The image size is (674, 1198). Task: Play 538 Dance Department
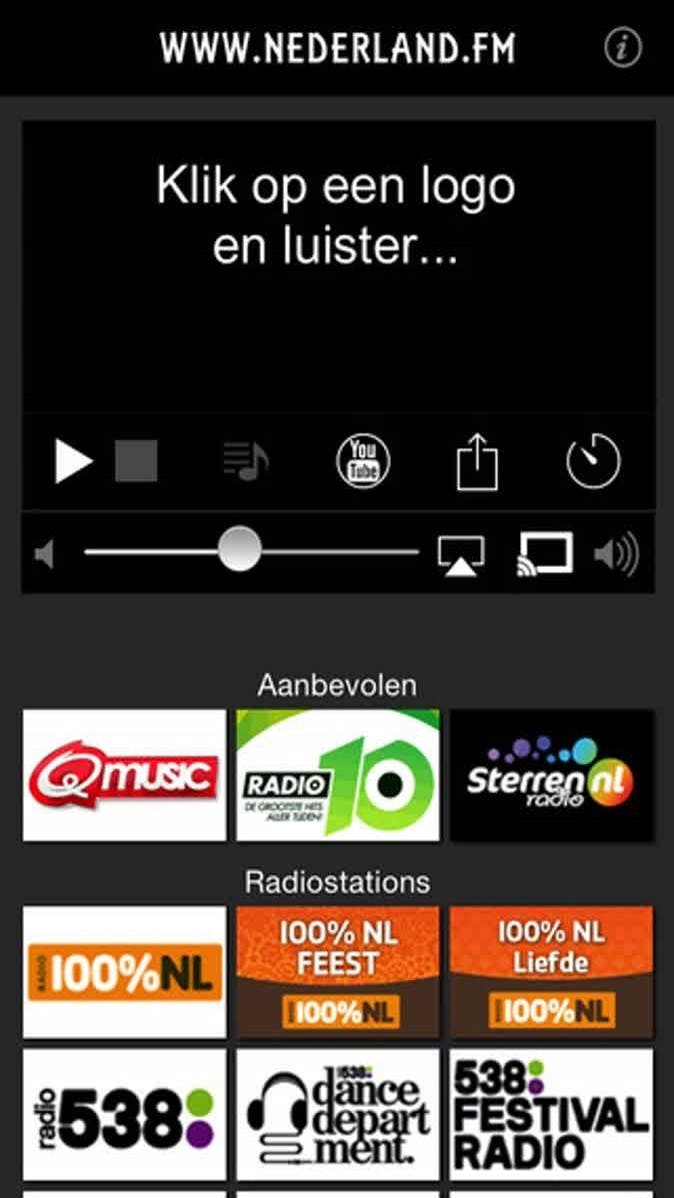pos(338,1114)
